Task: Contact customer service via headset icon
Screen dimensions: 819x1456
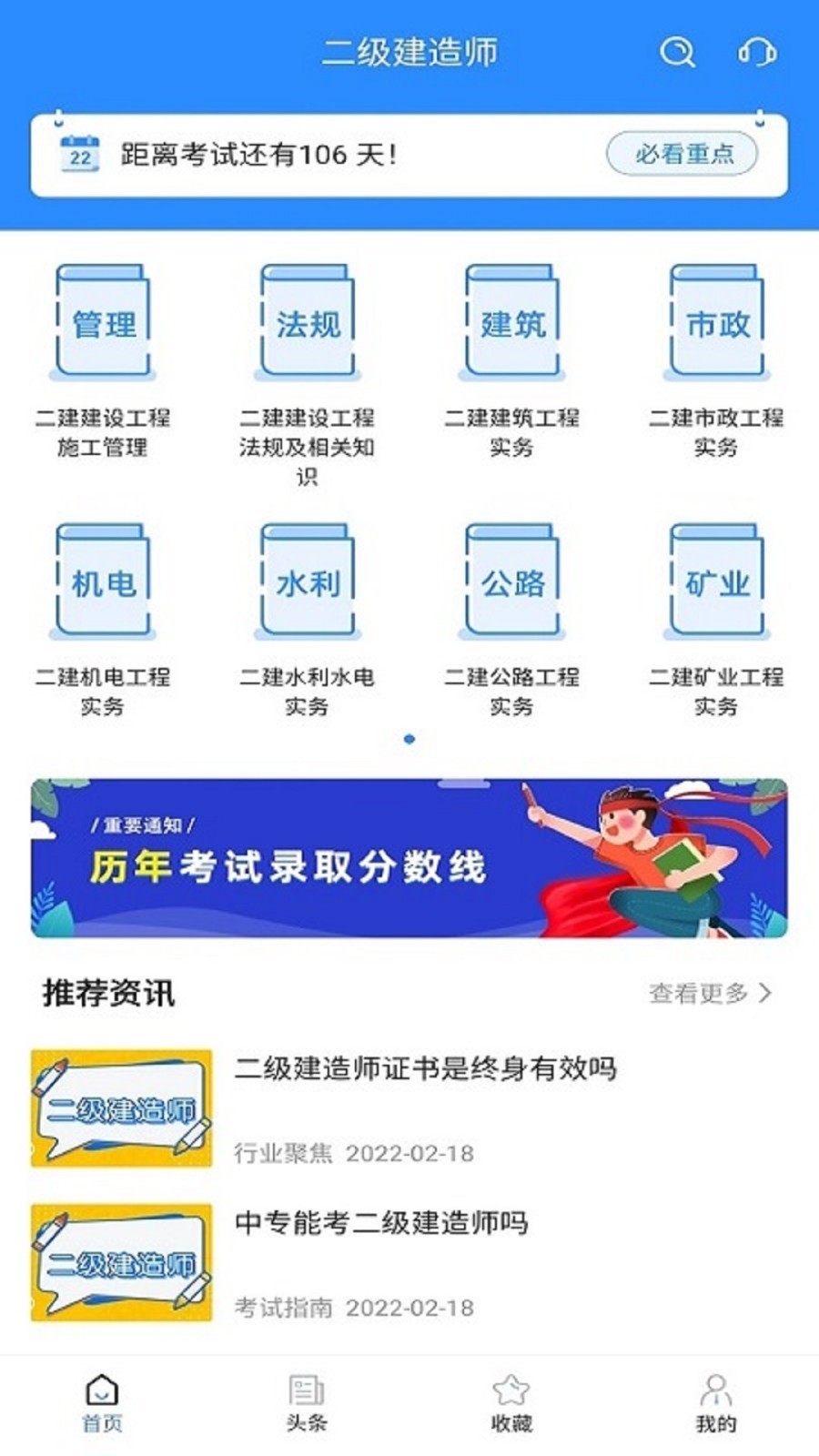Action: 756,52
